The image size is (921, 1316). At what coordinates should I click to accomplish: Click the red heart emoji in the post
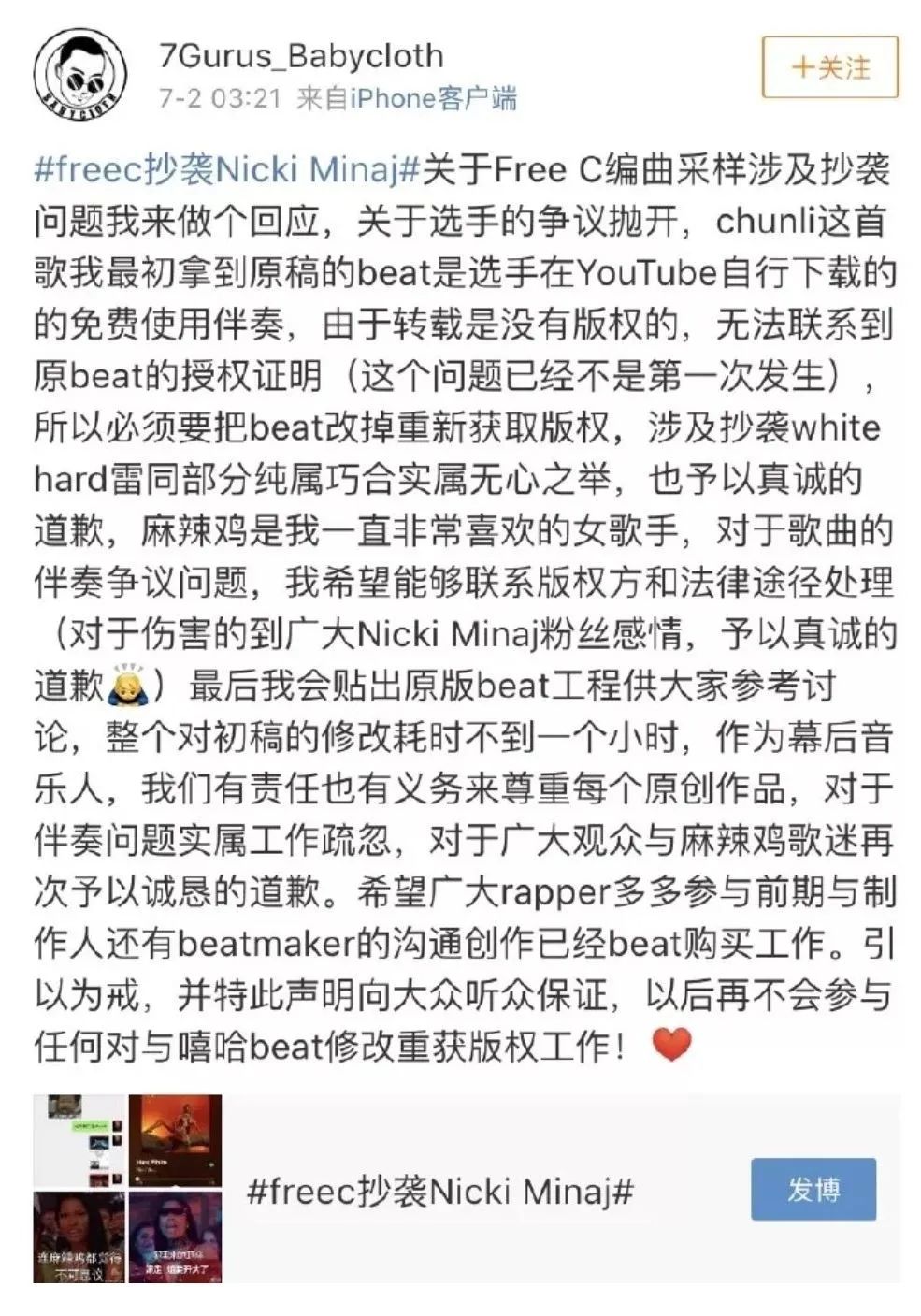click(x=673, y=1043)
